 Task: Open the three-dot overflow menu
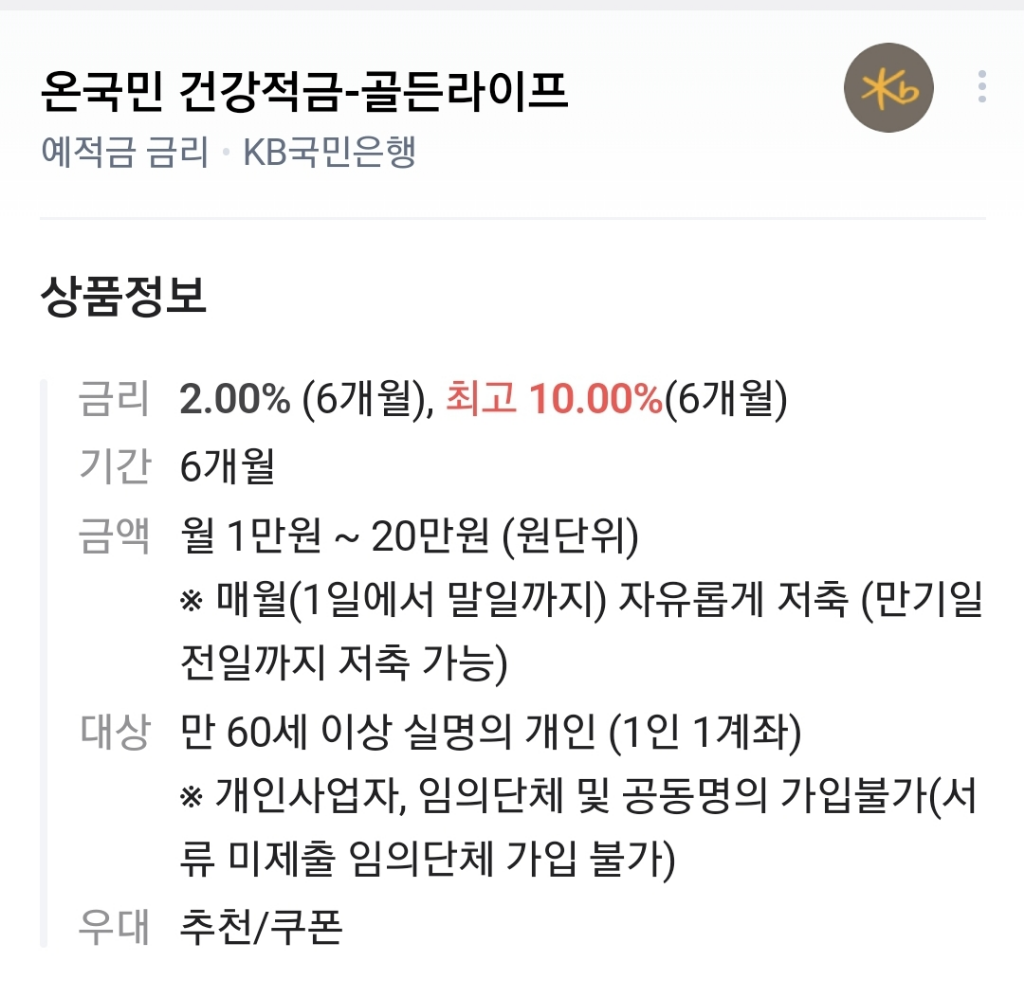tap(982, 87)
